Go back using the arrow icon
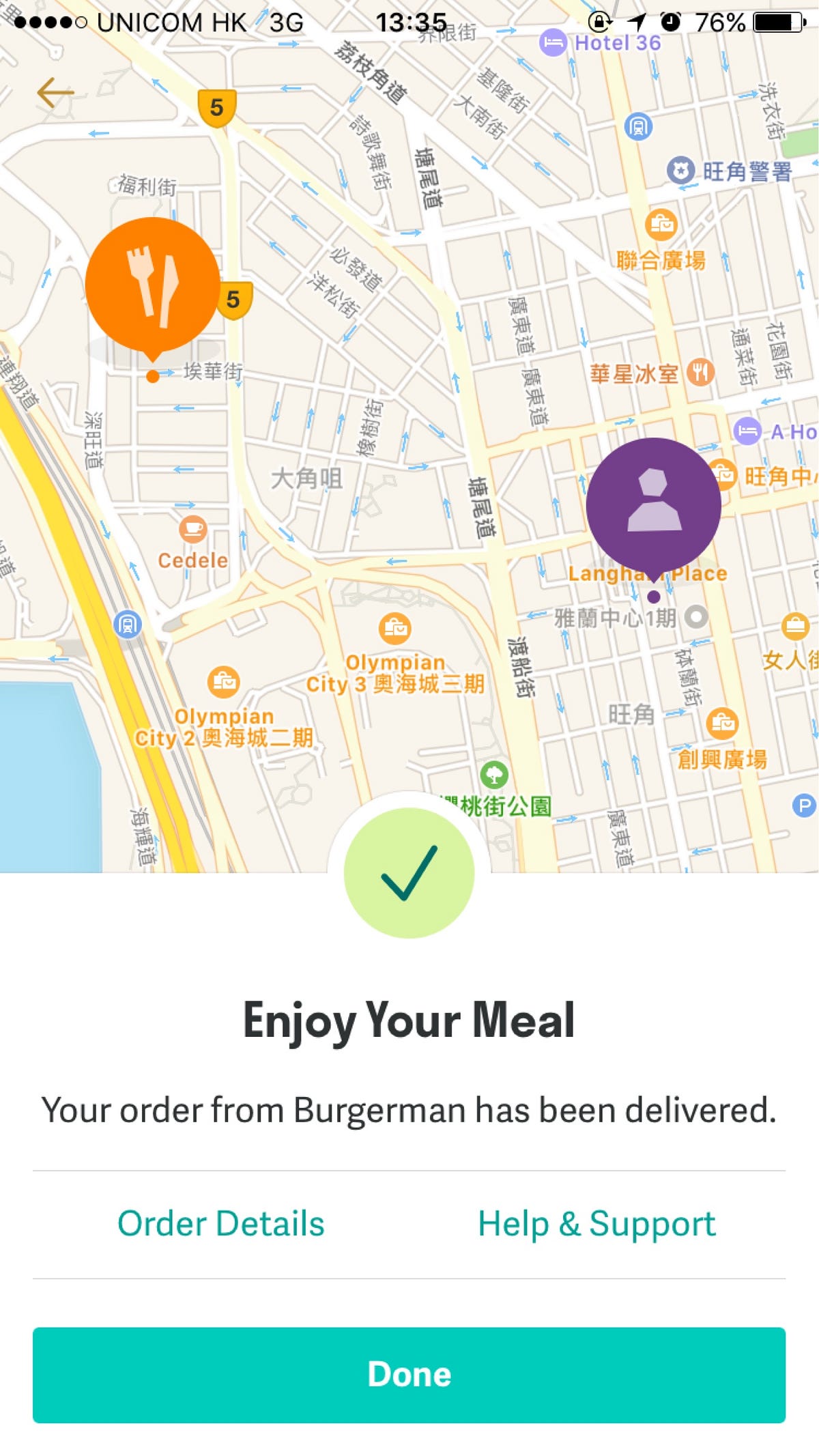 click(x=55, y=93)
